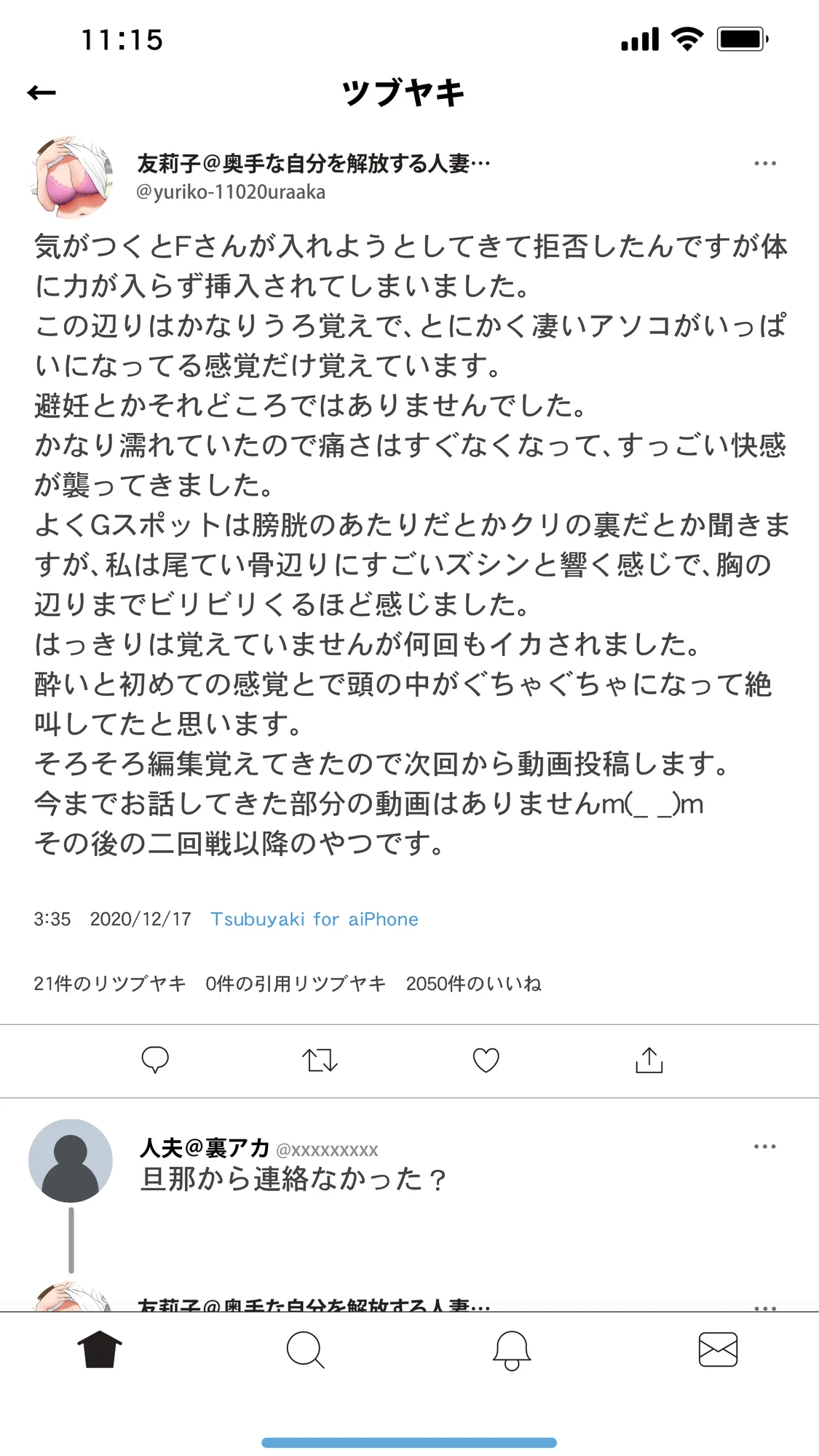Go back using the back arrow

pyautogui.click(x=41, y=92)
